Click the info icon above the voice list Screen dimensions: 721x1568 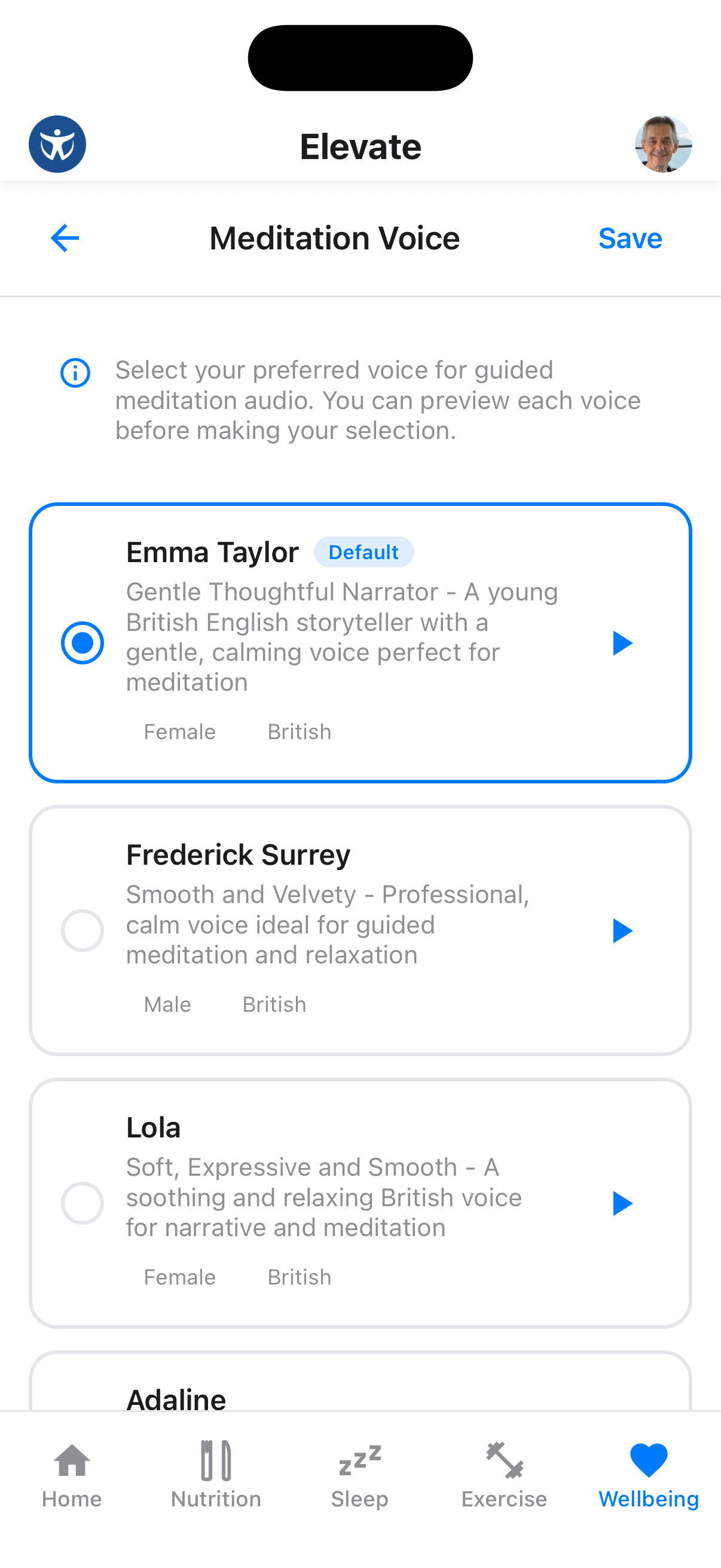(74, 372)
